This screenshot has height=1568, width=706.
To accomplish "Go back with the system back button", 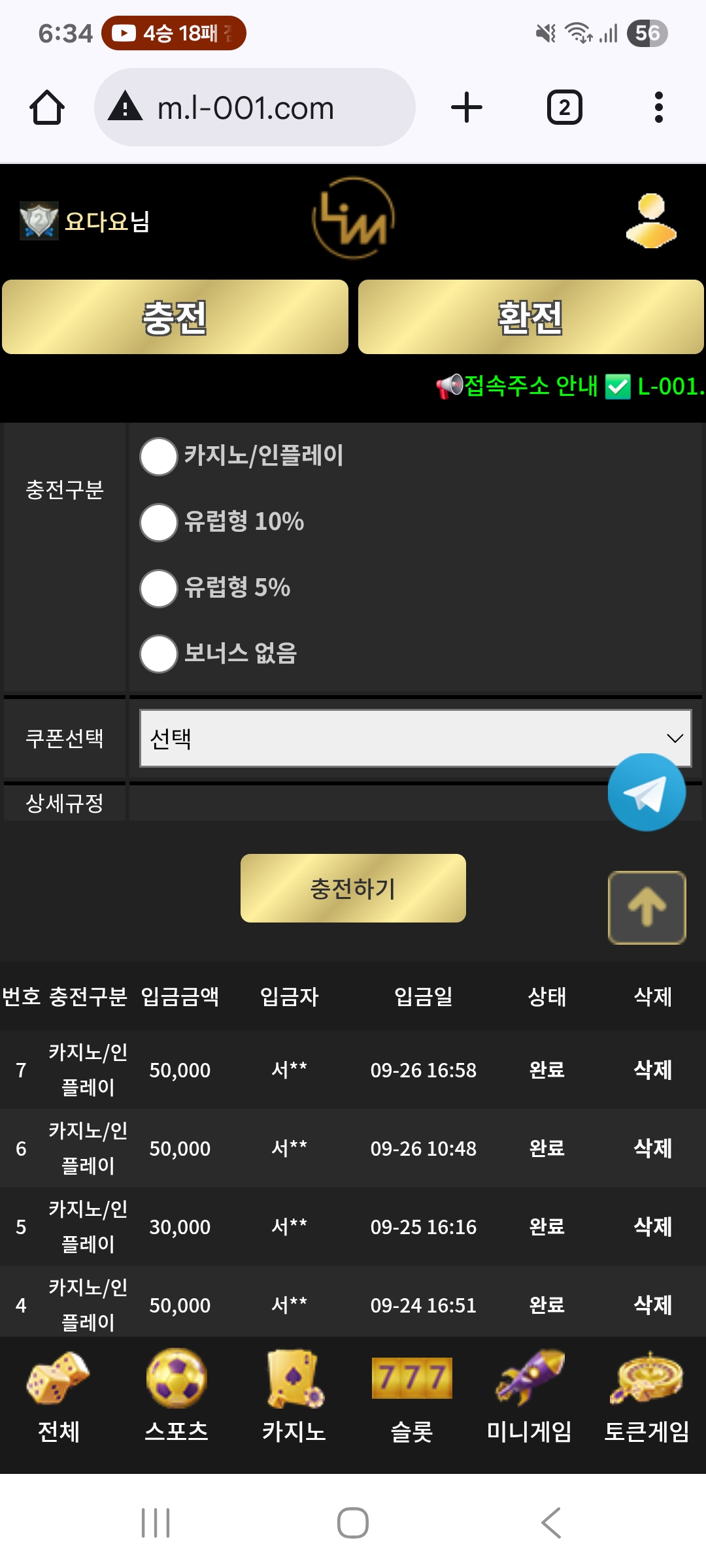I will coord(550,1523).
